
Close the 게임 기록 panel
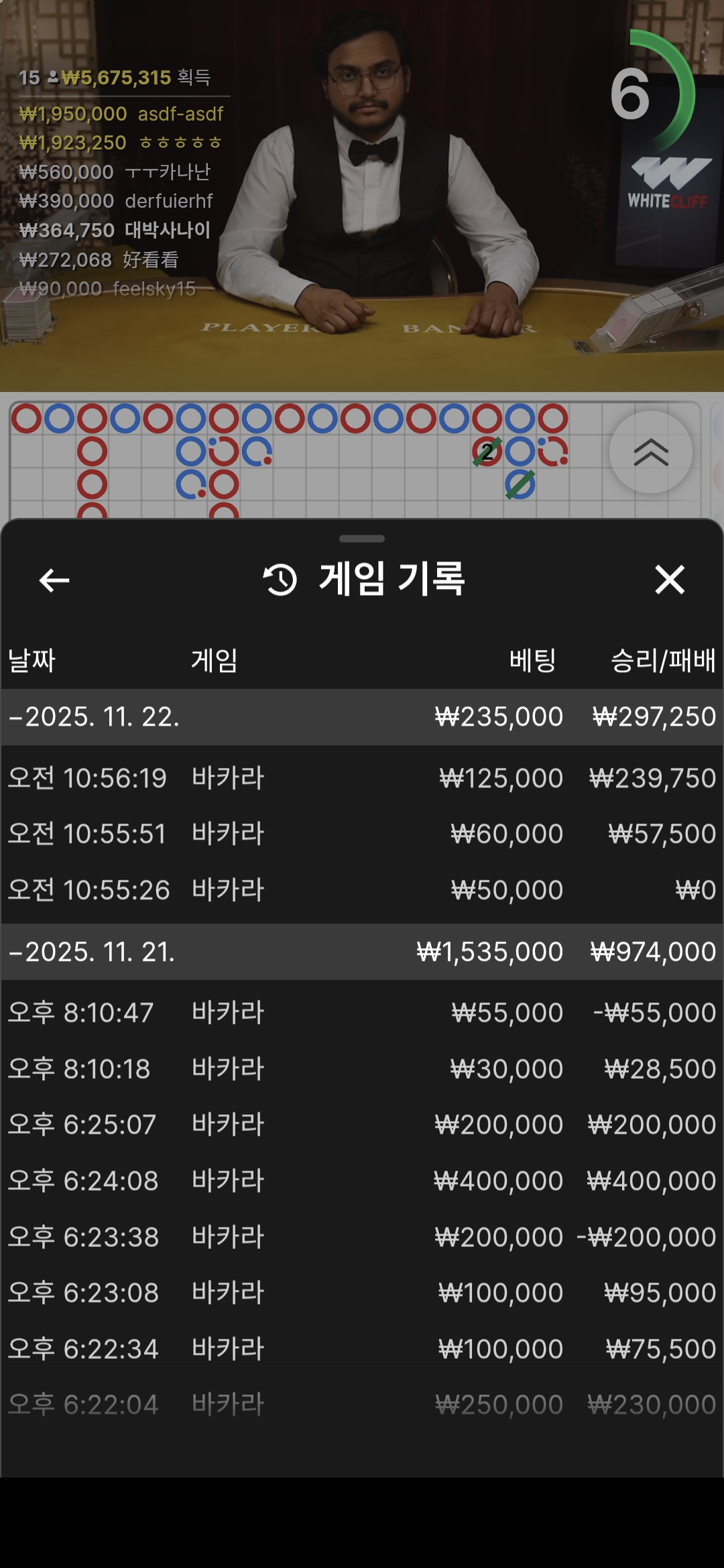(x=670, y=580)
